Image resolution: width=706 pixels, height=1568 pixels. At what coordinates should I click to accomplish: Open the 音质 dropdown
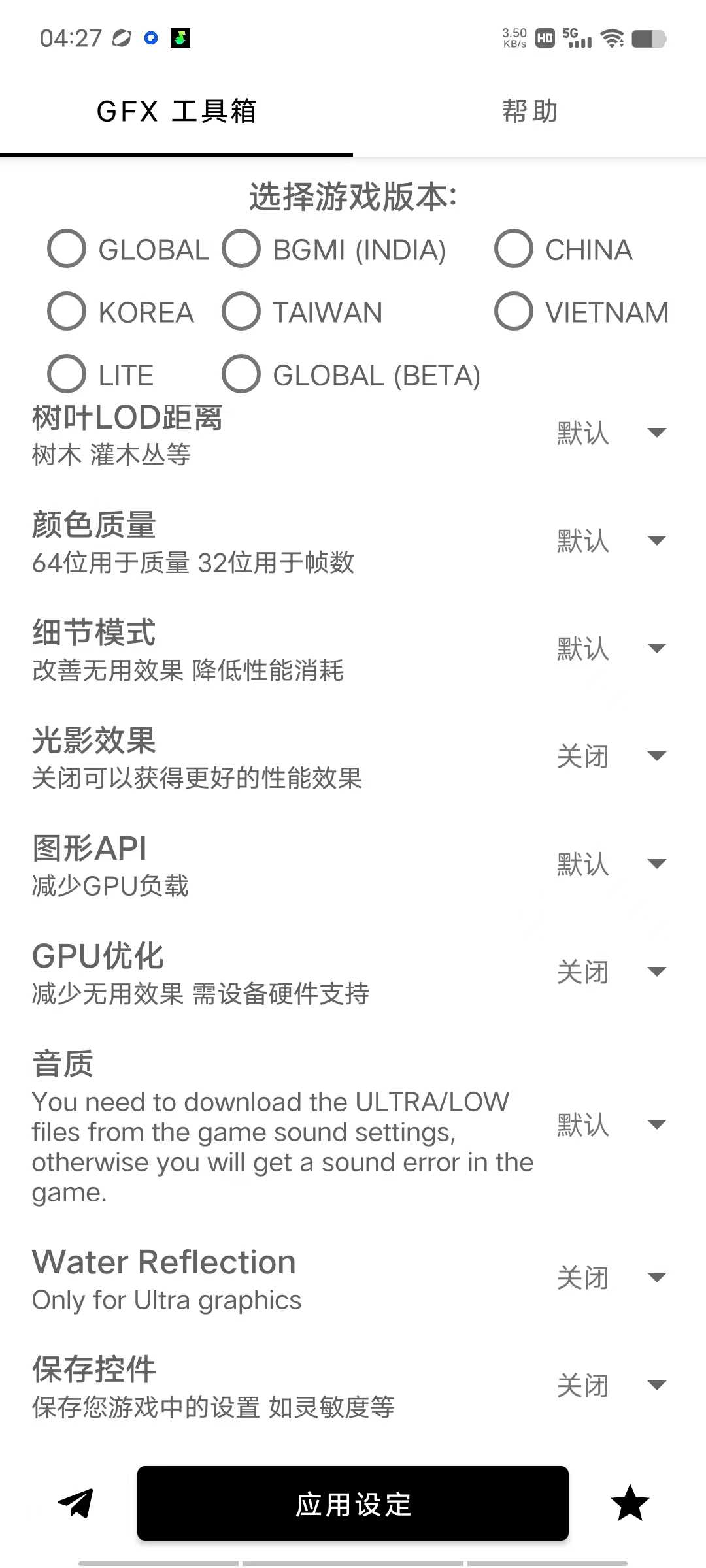click(x=611, y=1124)
